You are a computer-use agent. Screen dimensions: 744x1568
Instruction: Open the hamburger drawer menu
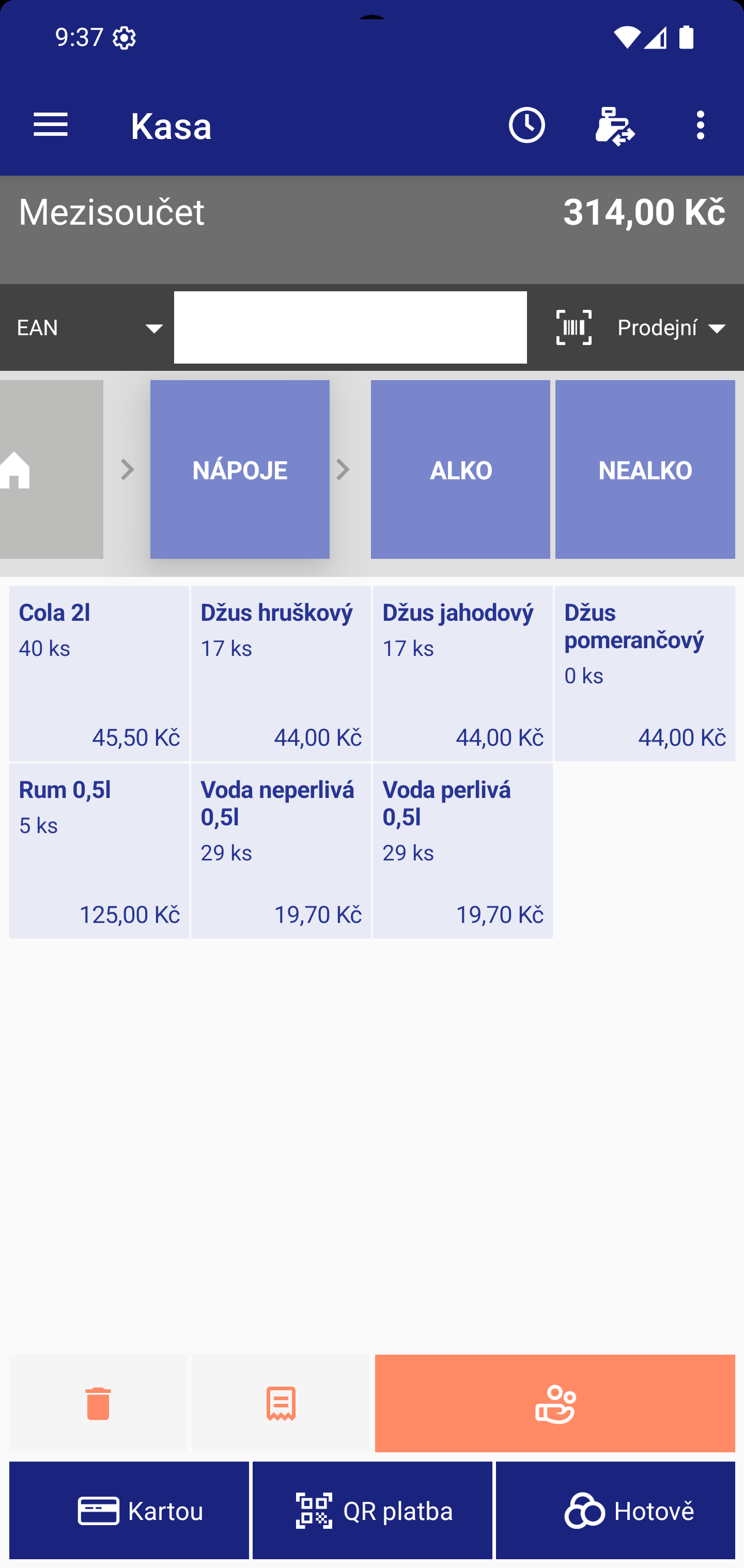point(51,126)
